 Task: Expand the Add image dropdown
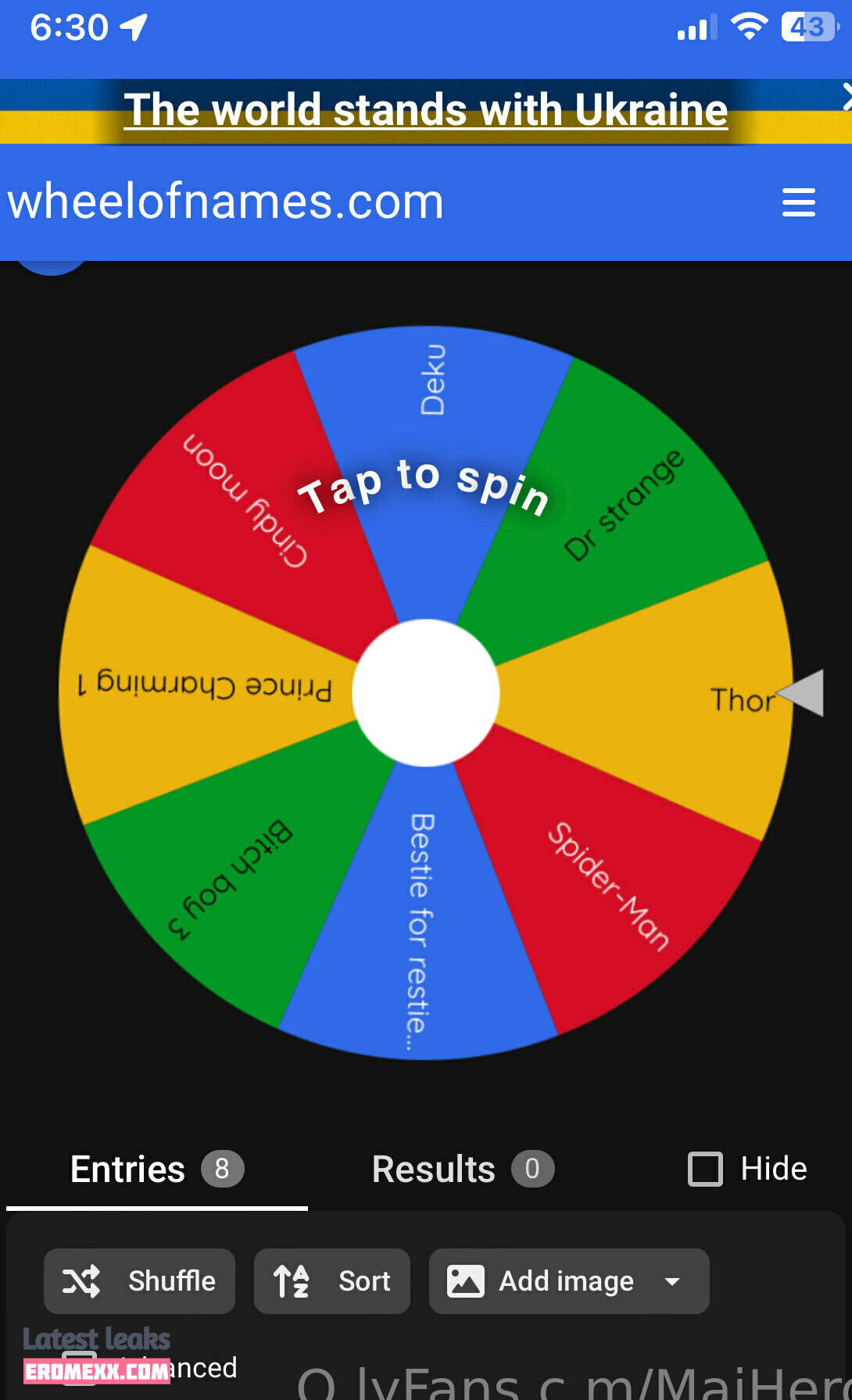coord(671,1281)
